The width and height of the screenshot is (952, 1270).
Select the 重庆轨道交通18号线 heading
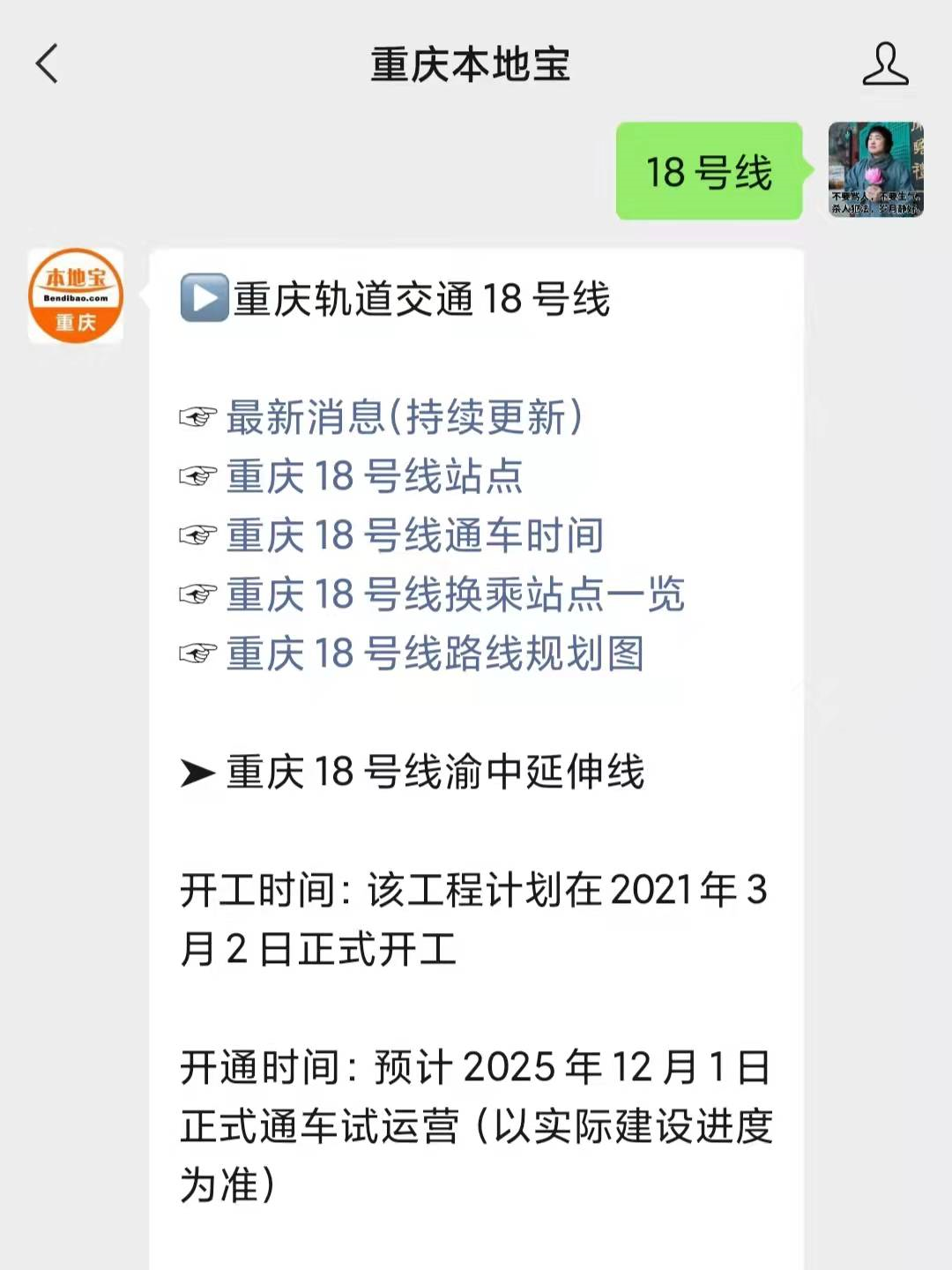(423, 298)
